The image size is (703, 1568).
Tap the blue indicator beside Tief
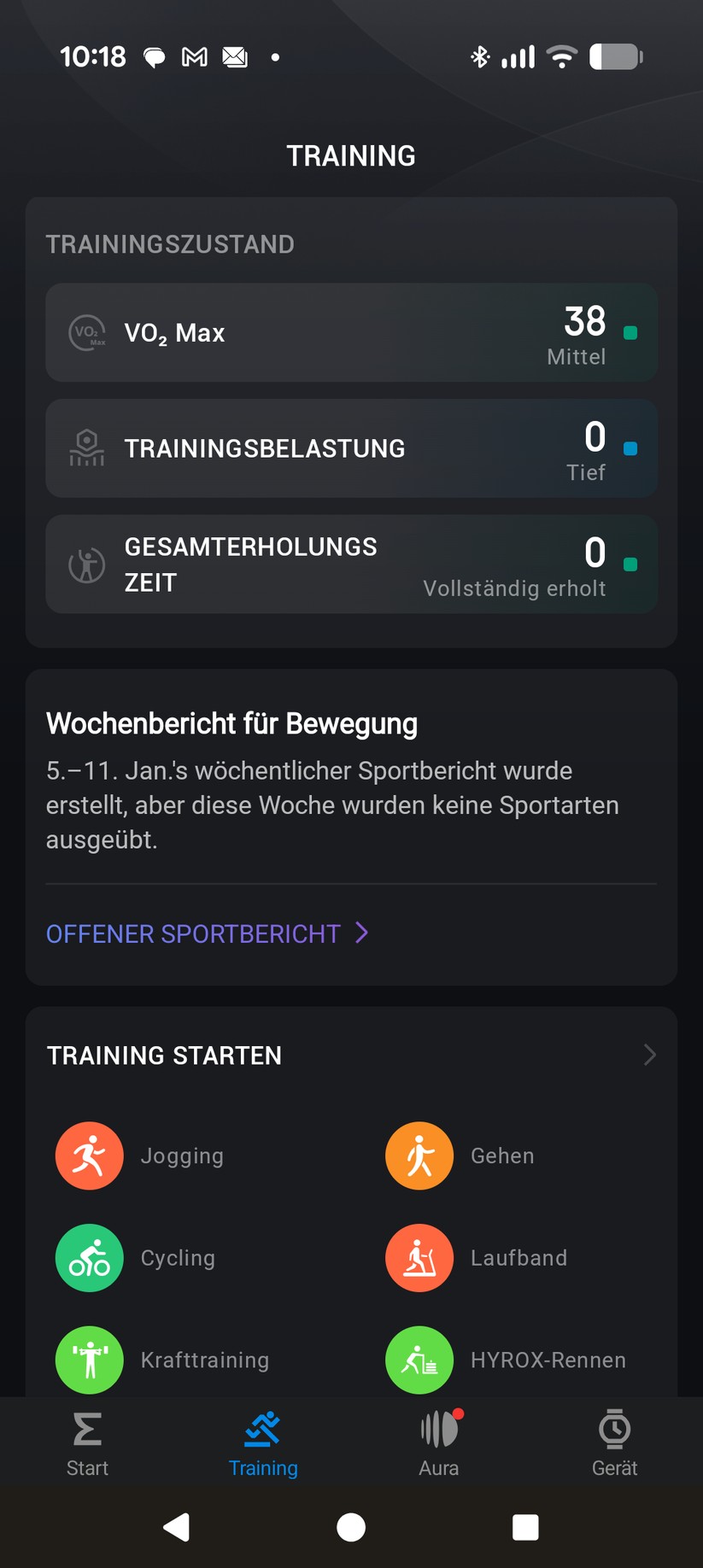tap(630, 448)
